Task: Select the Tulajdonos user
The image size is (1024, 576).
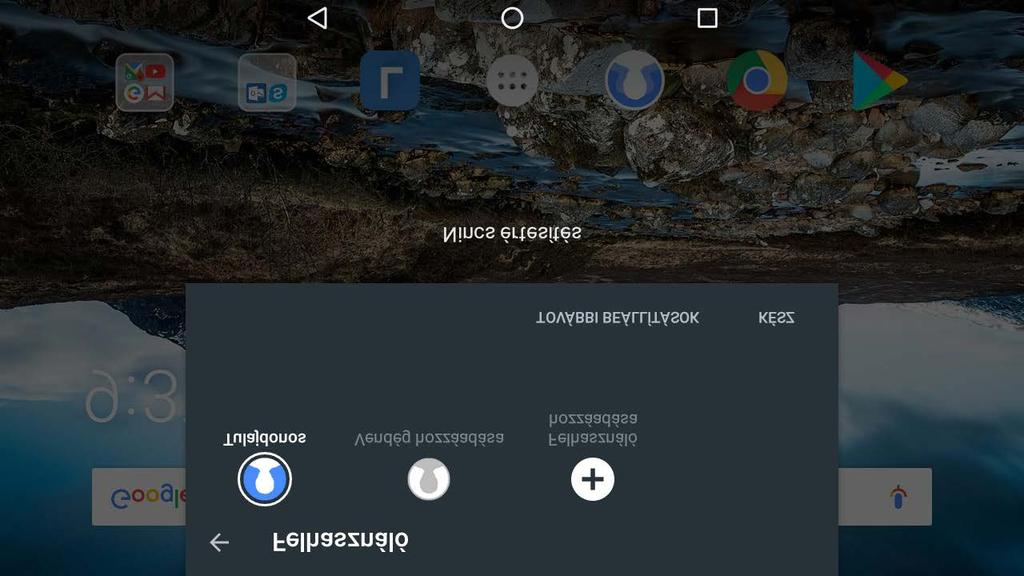Action: coord(264,478)
